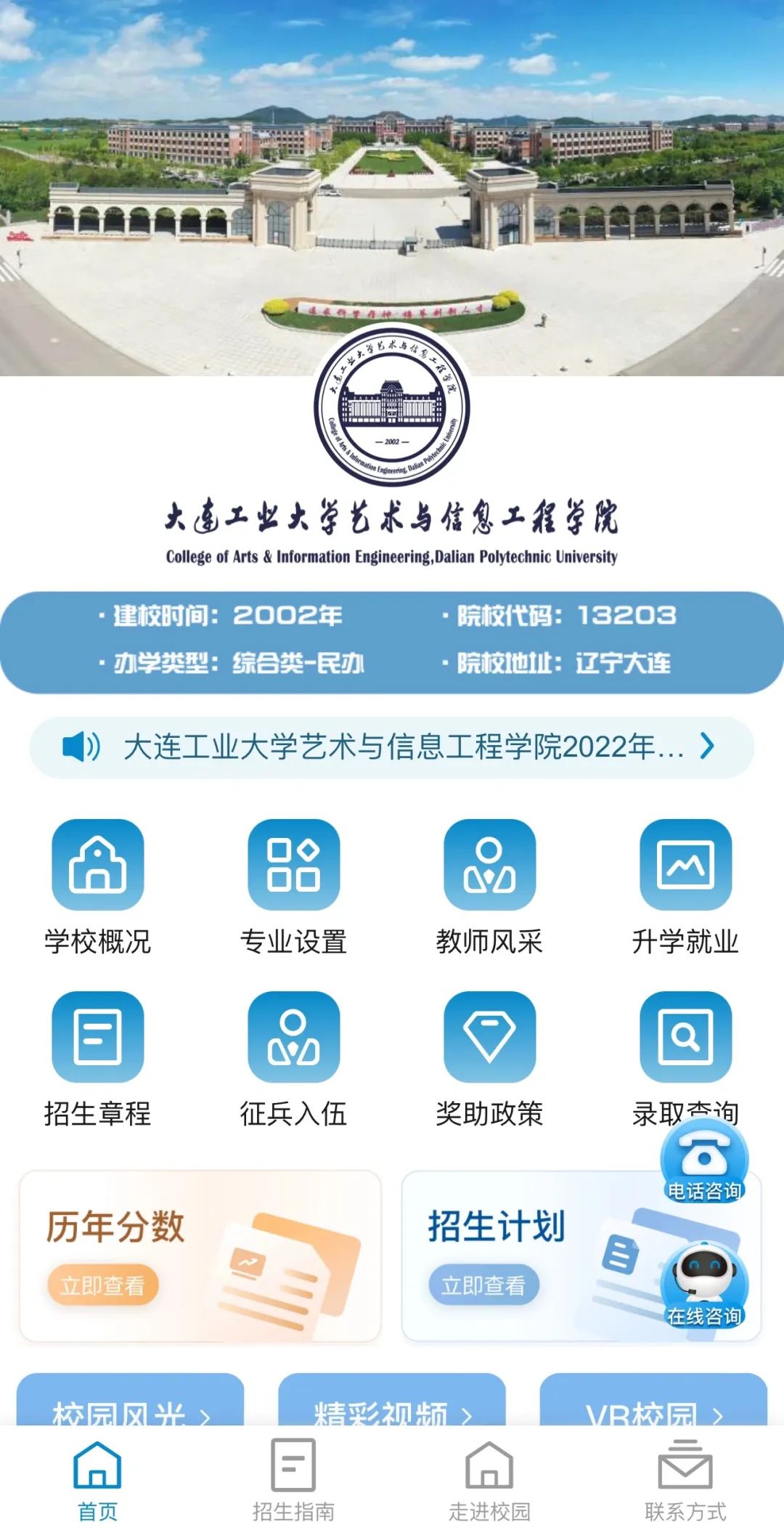Switch to the 联系方式 tab
The image size is (784, 1530).
pos(685,1480)
